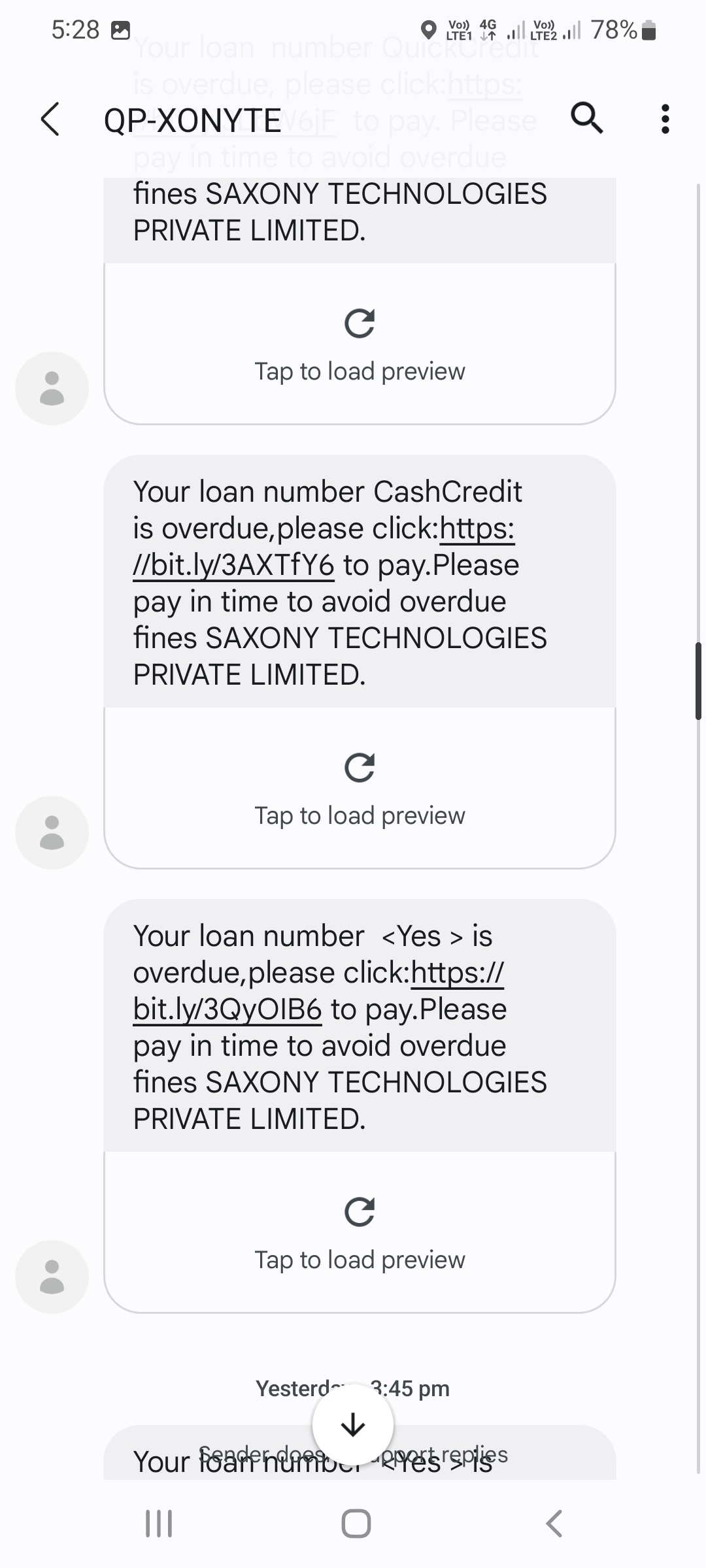Go back to the conversations list
The image size is (706, 1568).
pyautogui.click(x=50, y=120)
